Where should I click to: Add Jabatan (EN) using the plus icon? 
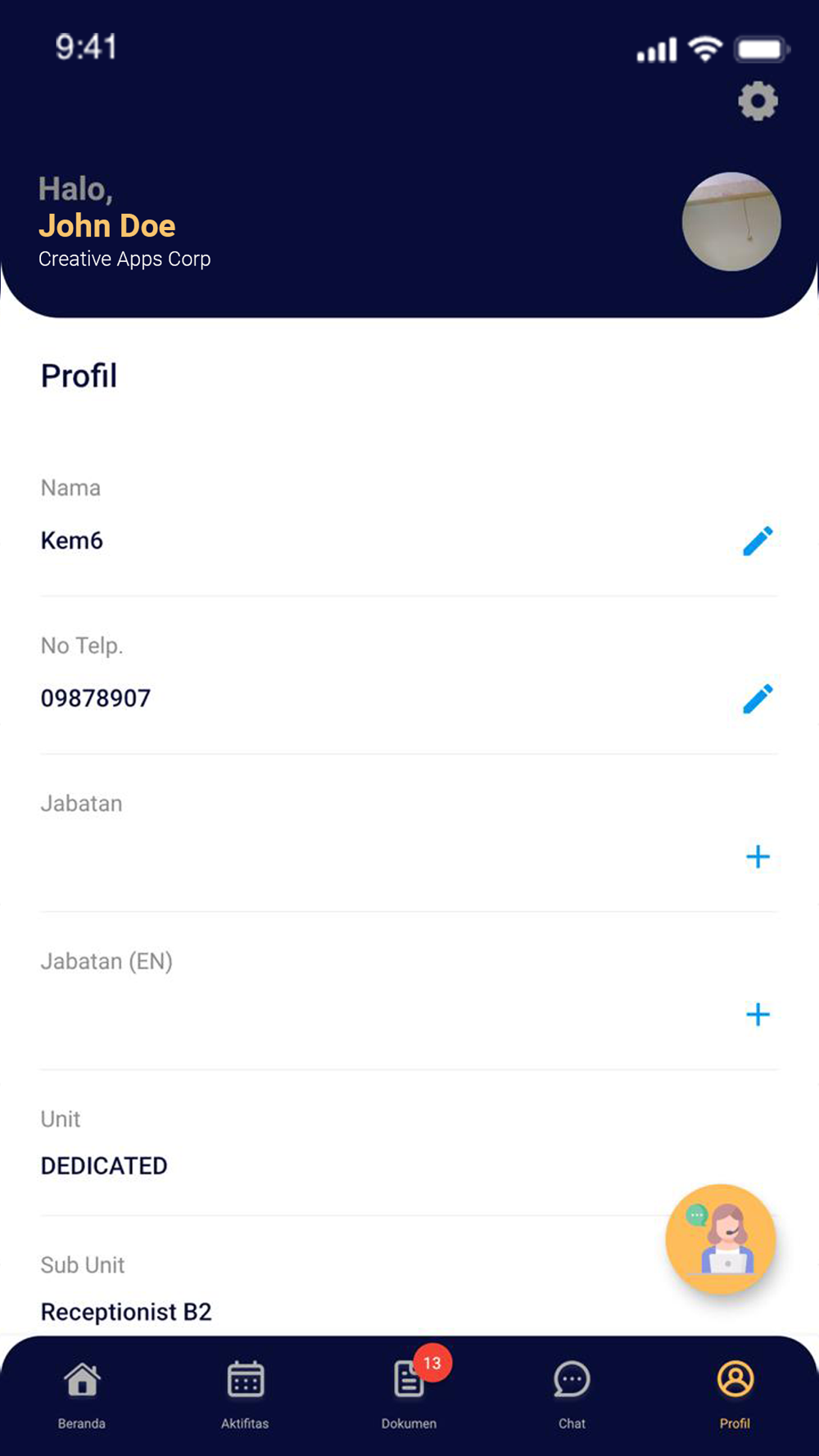coord(758,1015)
